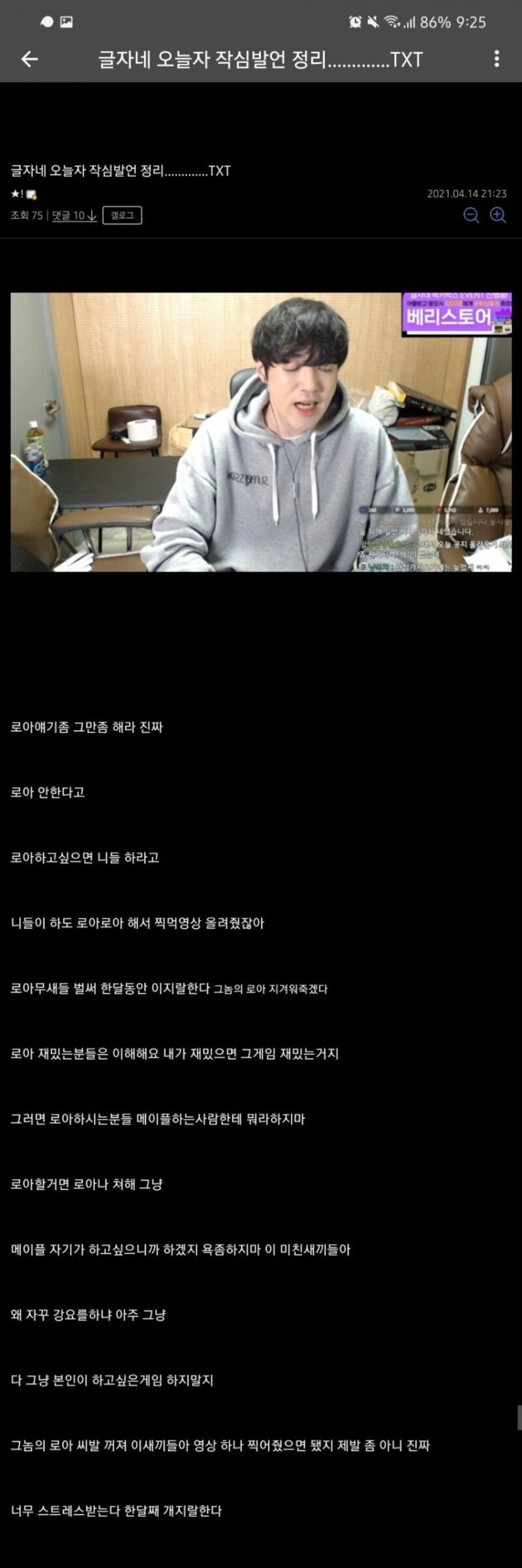
Task: Open the streamer screenshot image
Action: [261, 432]
